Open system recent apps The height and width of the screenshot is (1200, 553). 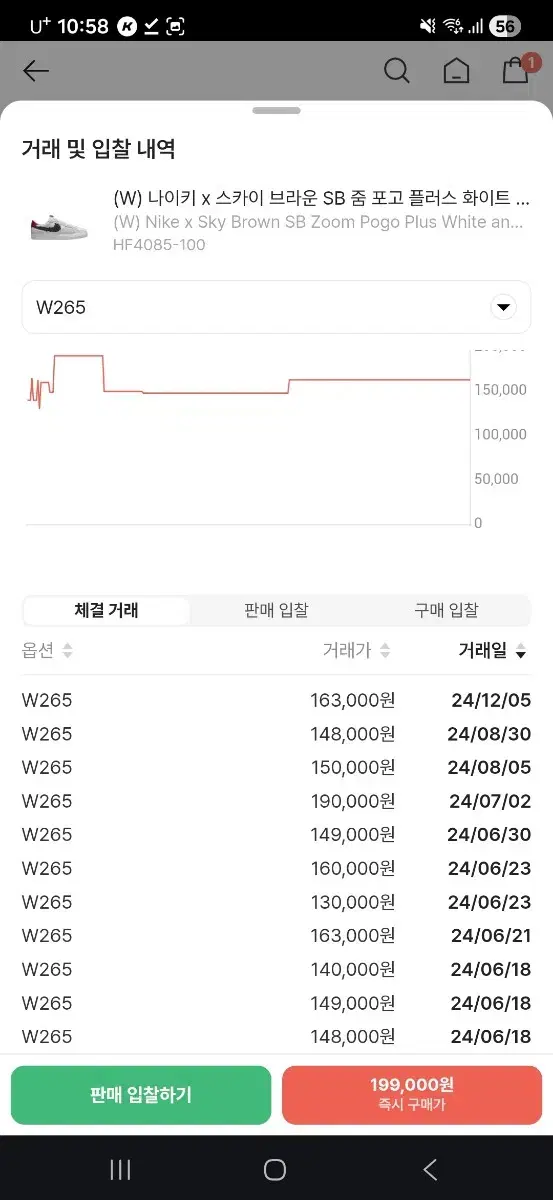click(x=120, y=1169)
